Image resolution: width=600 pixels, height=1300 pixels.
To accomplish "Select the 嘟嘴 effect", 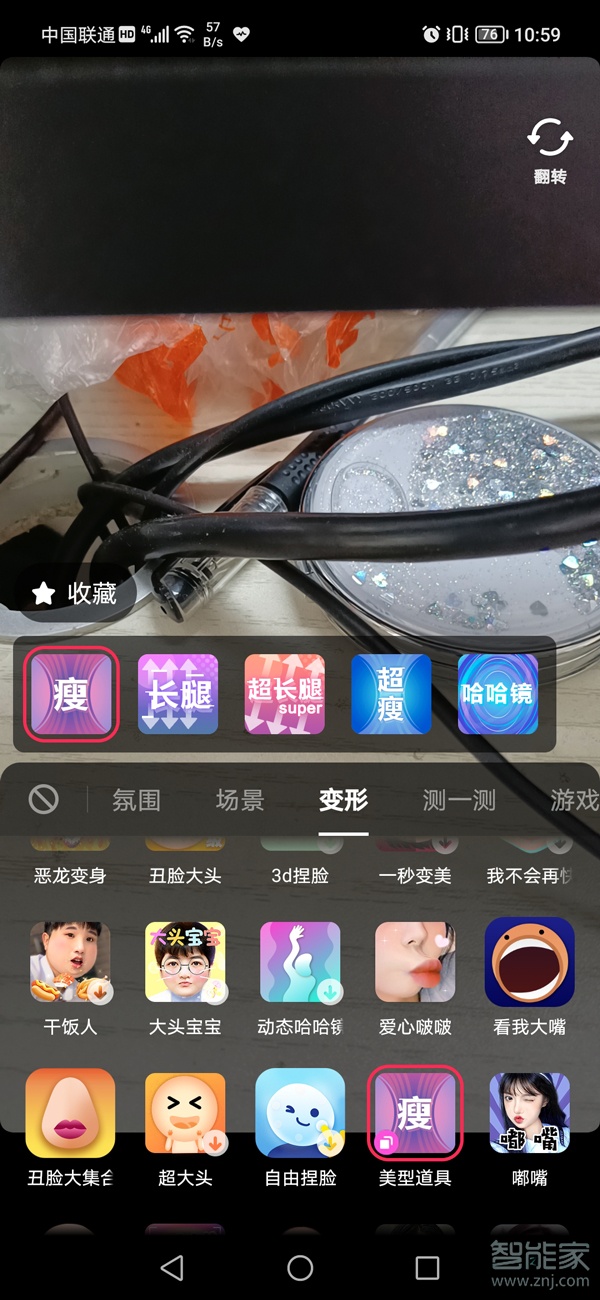I will [x=529, y=1113].
